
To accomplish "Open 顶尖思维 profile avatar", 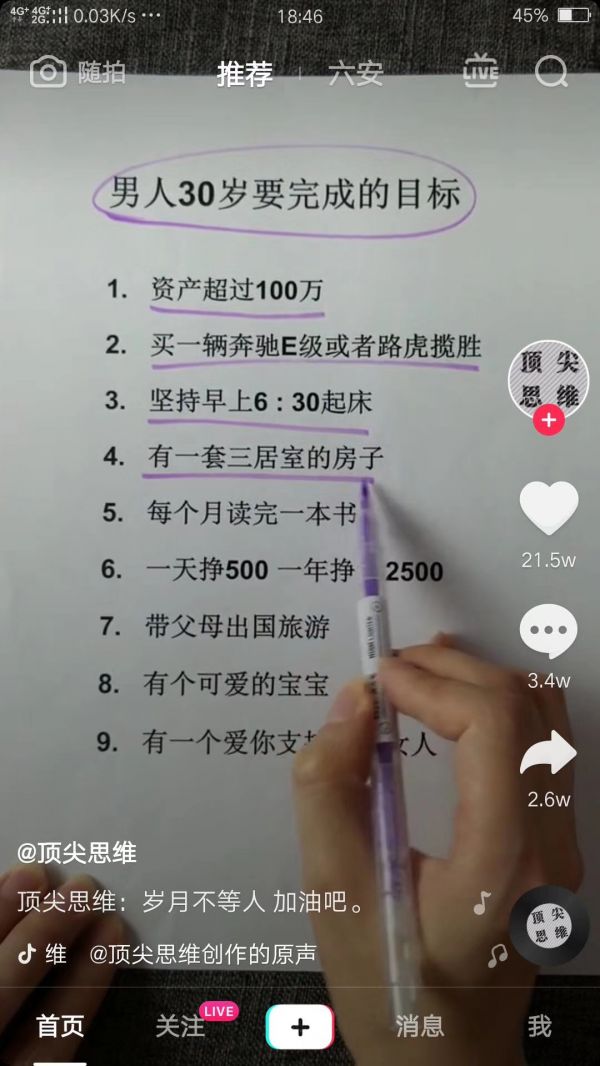I will (548, 378).
